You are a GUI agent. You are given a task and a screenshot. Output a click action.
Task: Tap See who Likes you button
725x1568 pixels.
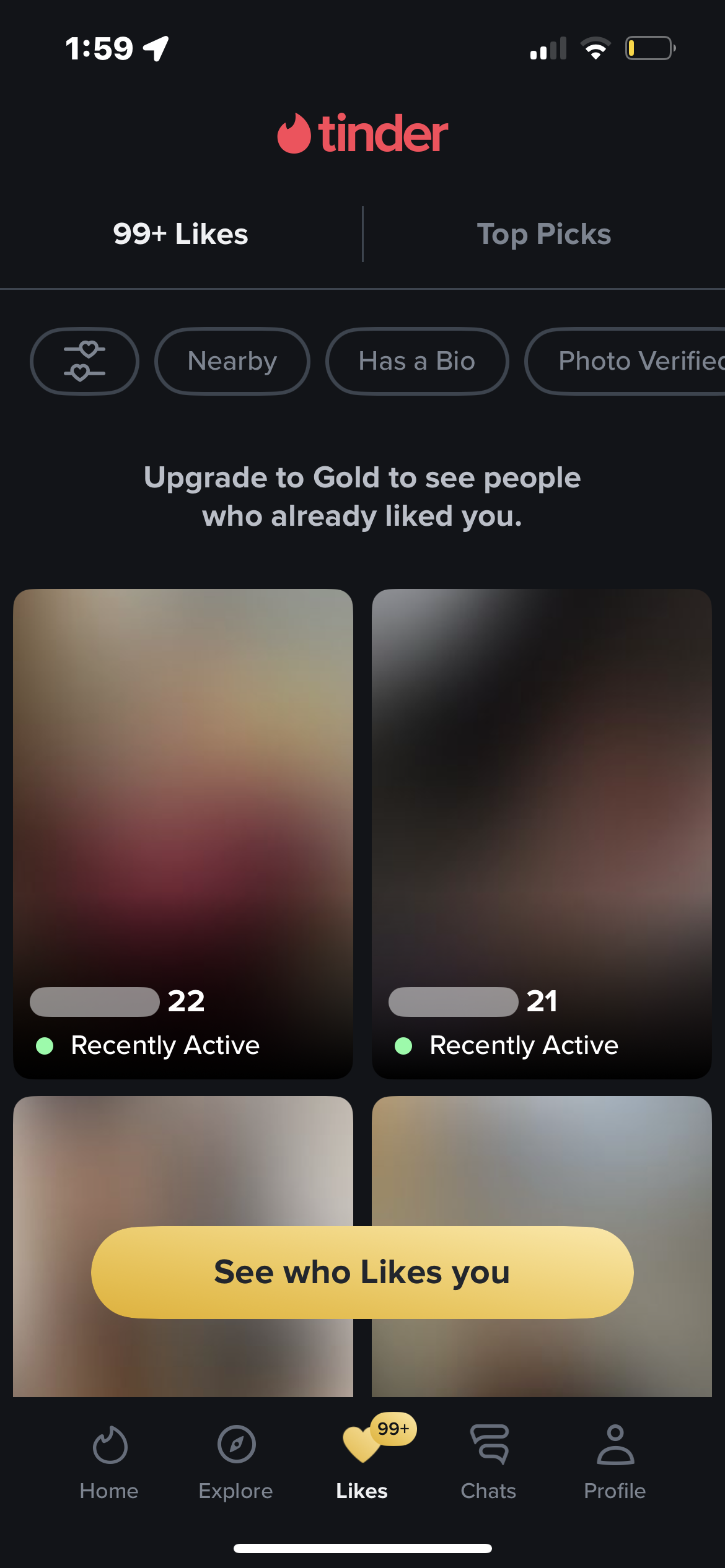click(362, 1273)
